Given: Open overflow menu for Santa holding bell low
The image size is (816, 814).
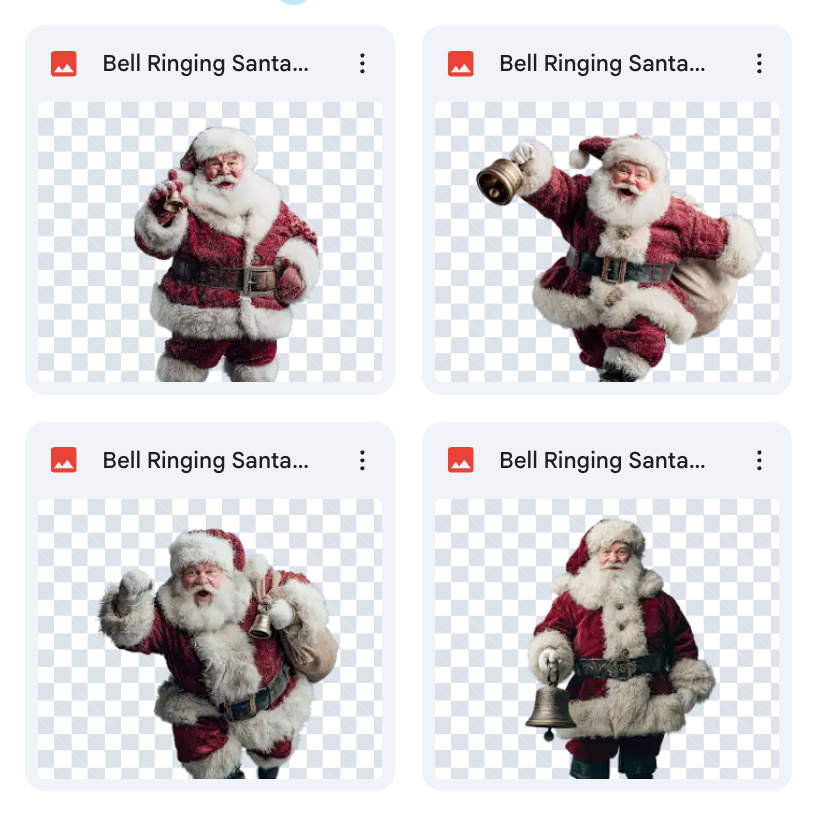Looking at the screenshot, I should 759,460.
